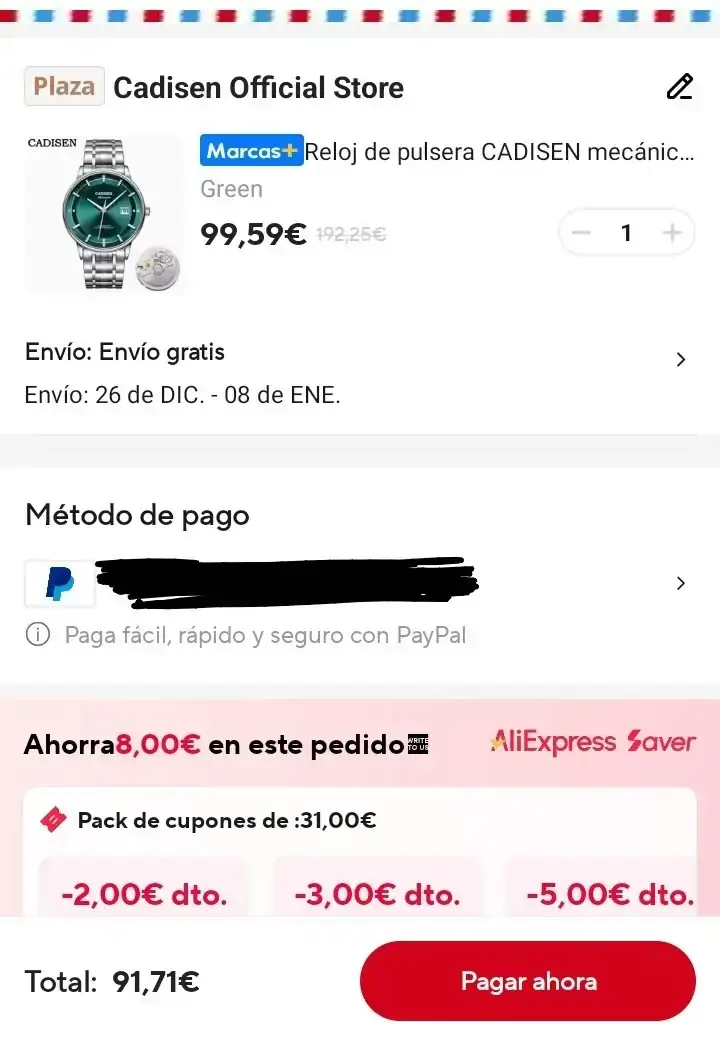The height and width of the screenshot is (1041, 720).
Task: Select the -3,00€ dto. coupon
Action: (x=377, y=893)
